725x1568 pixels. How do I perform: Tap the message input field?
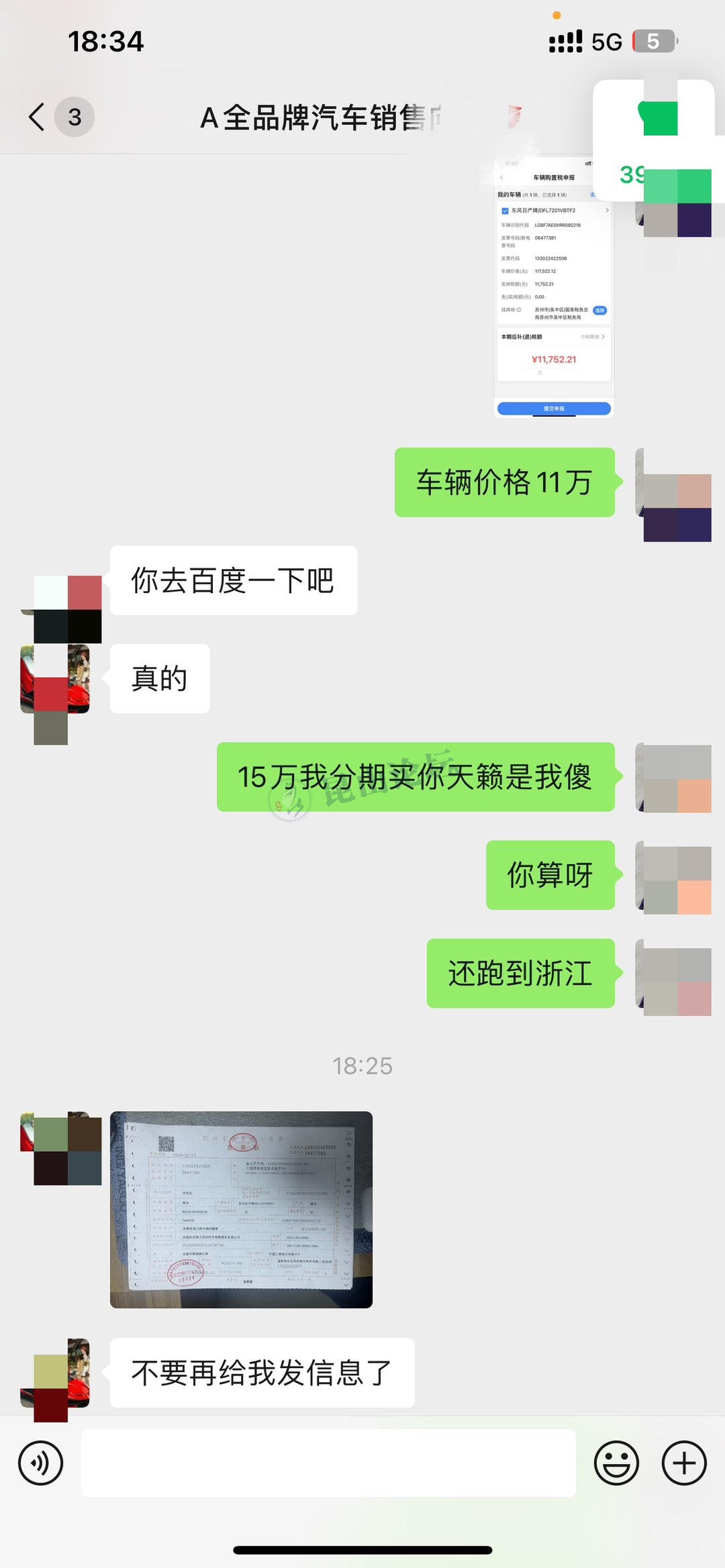328,1463
